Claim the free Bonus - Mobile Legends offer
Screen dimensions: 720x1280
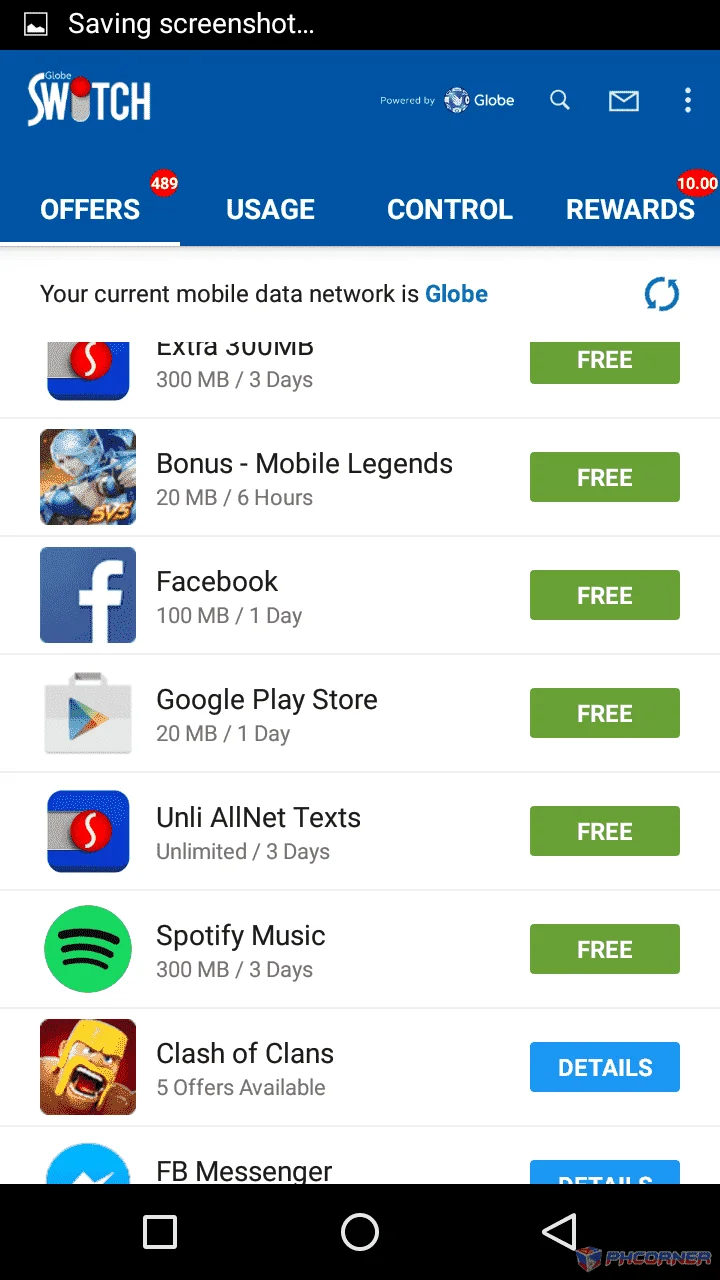(x=605, y=477)
